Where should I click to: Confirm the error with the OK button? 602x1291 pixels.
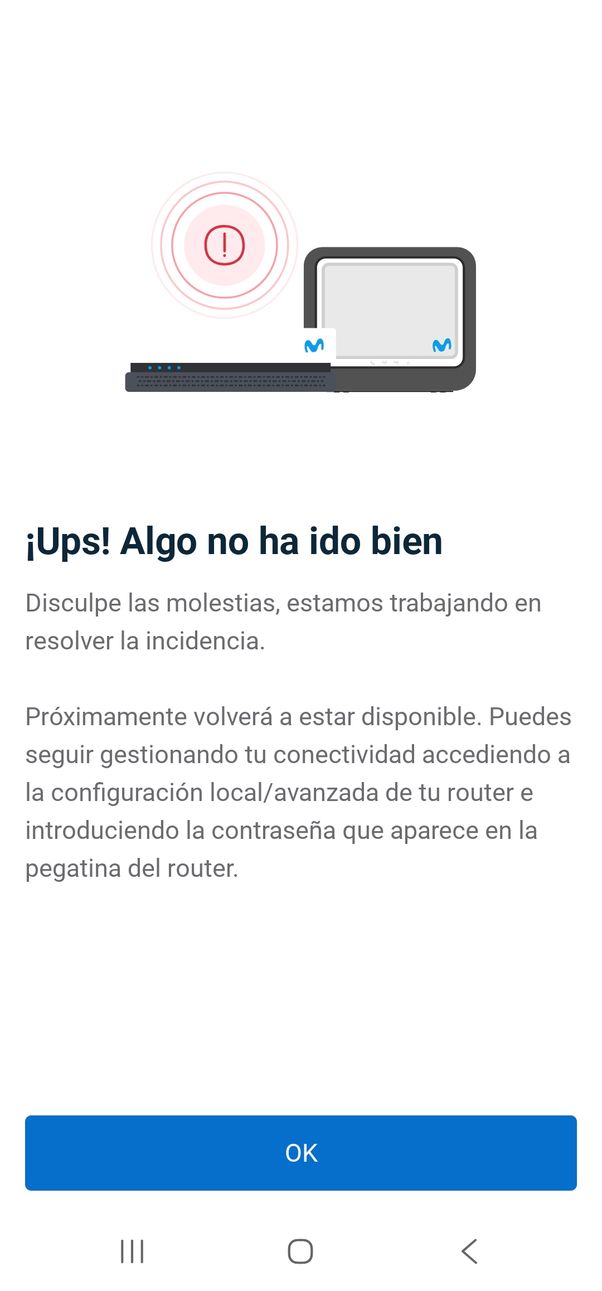click(300, 1152)
